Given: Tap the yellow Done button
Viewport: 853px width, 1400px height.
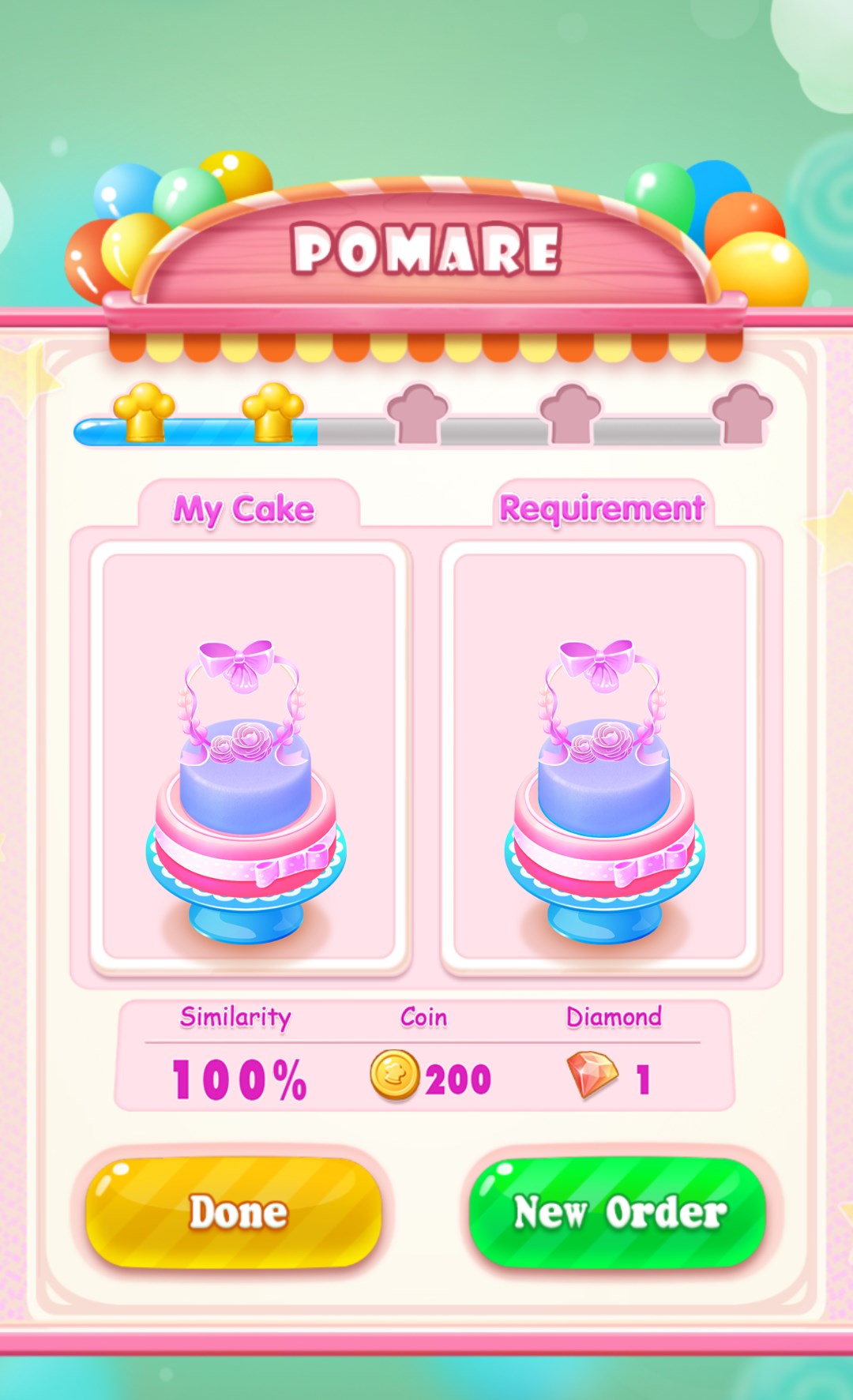Looking at the screenshot, I should pos(235,1211).
